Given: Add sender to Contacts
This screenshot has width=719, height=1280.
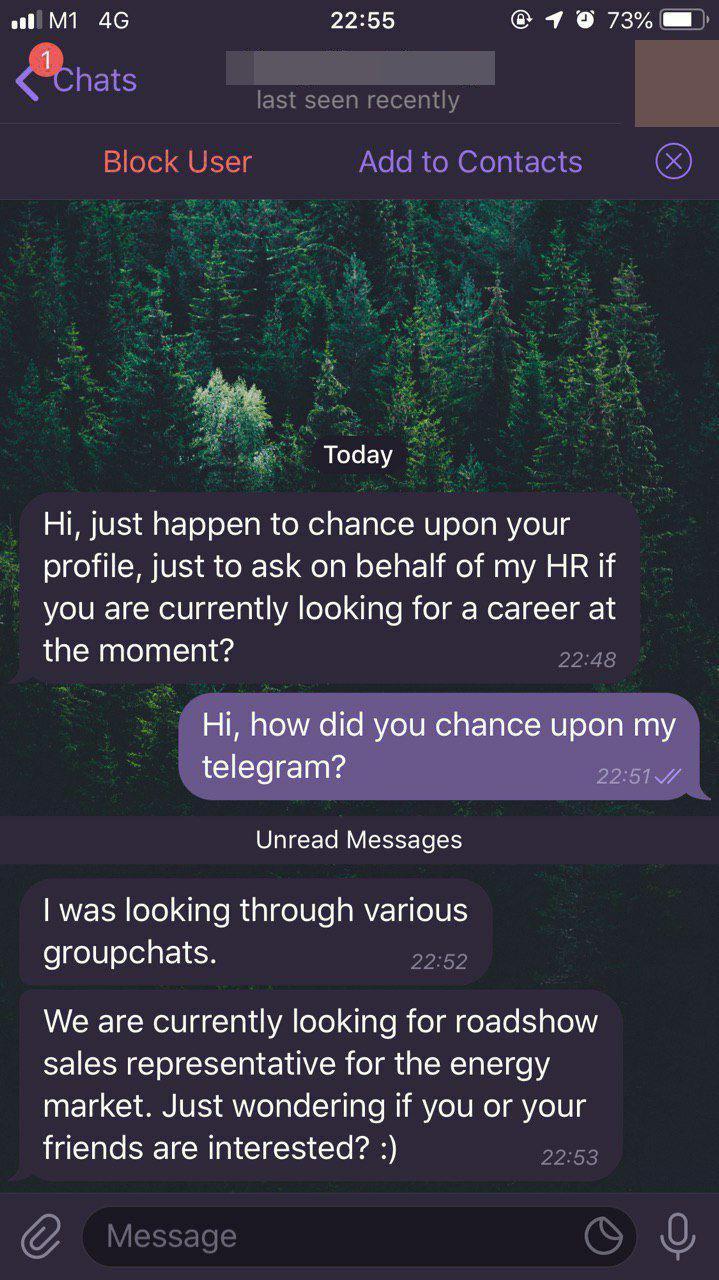Looking at the screenshot, I should pos(470,162).
